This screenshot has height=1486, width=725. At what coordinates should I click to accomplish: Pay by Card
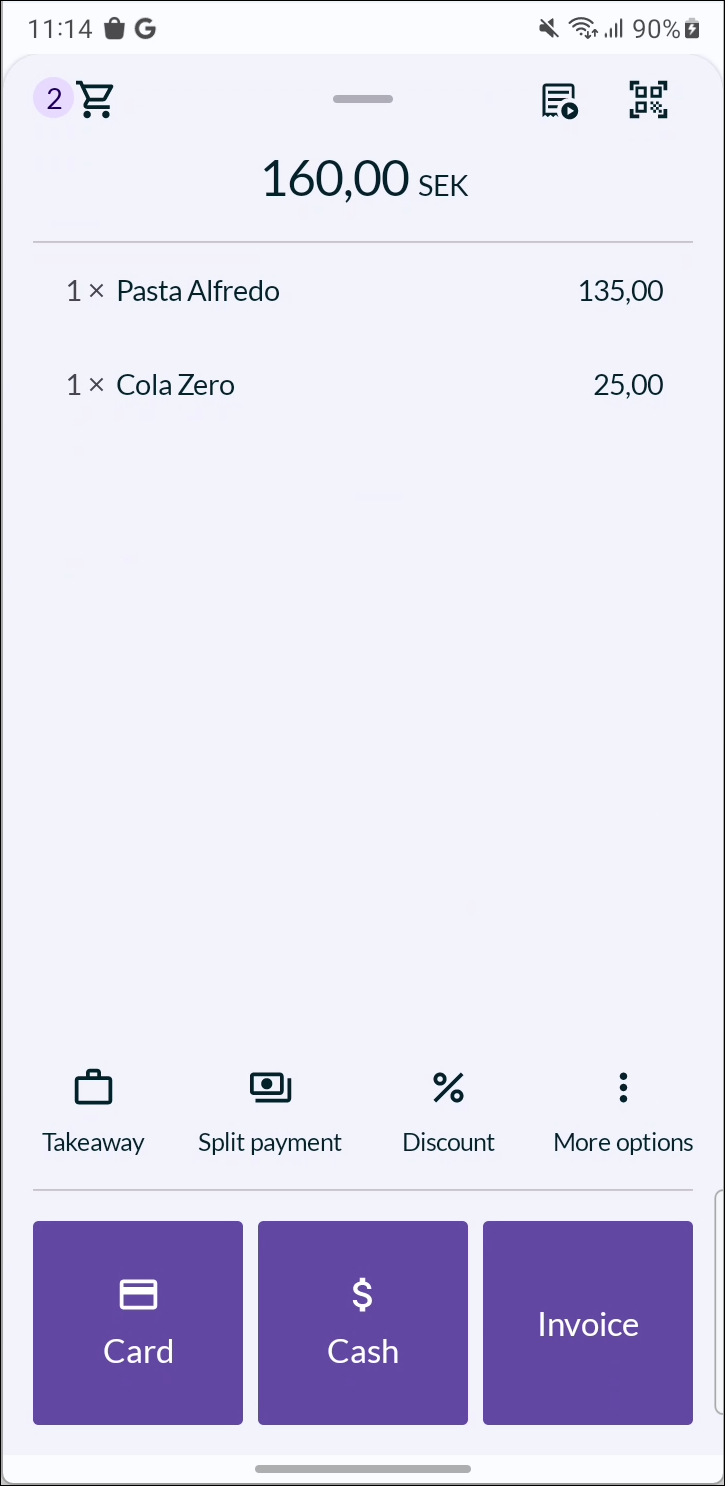coord(138,1322)
